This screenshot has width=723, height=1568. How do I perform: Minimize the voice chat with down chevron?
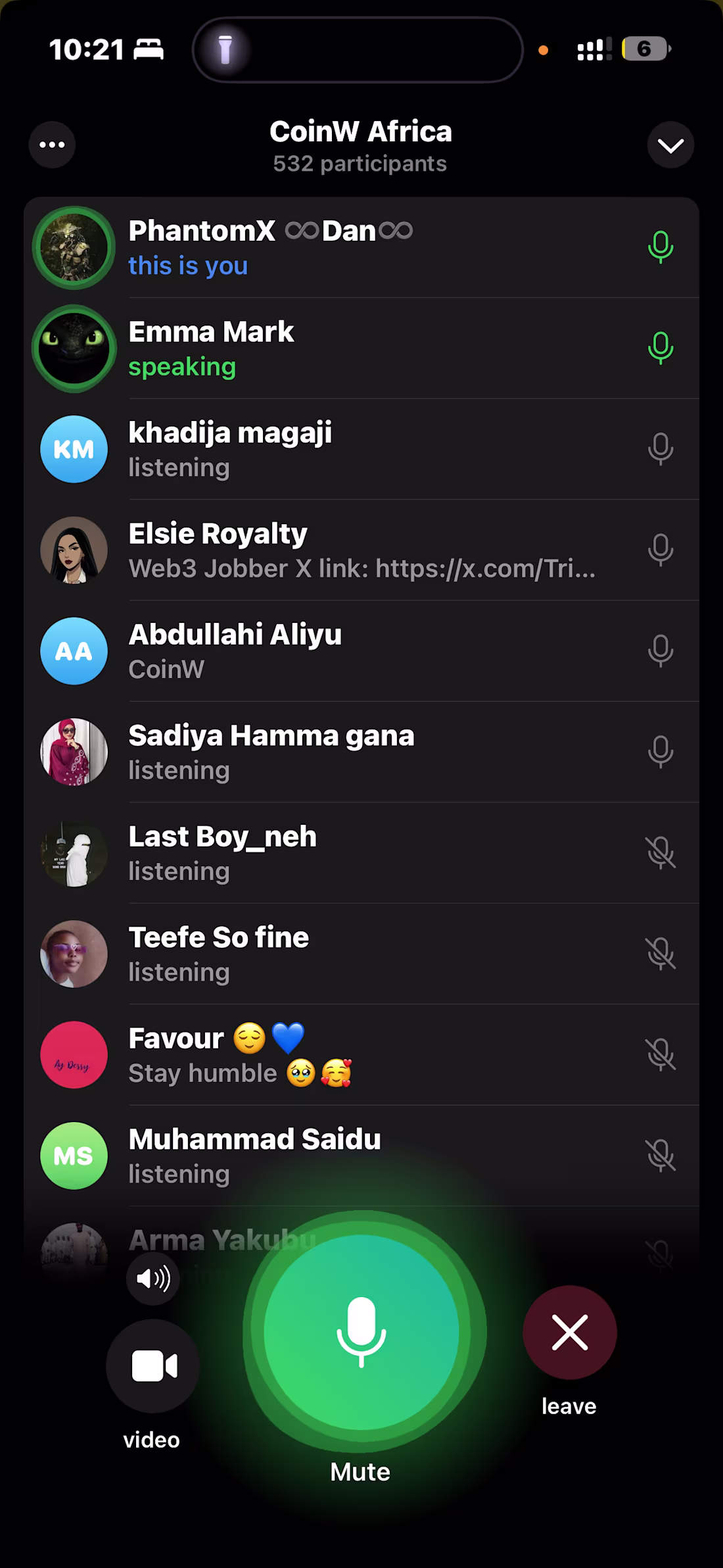tap(670, 145)
